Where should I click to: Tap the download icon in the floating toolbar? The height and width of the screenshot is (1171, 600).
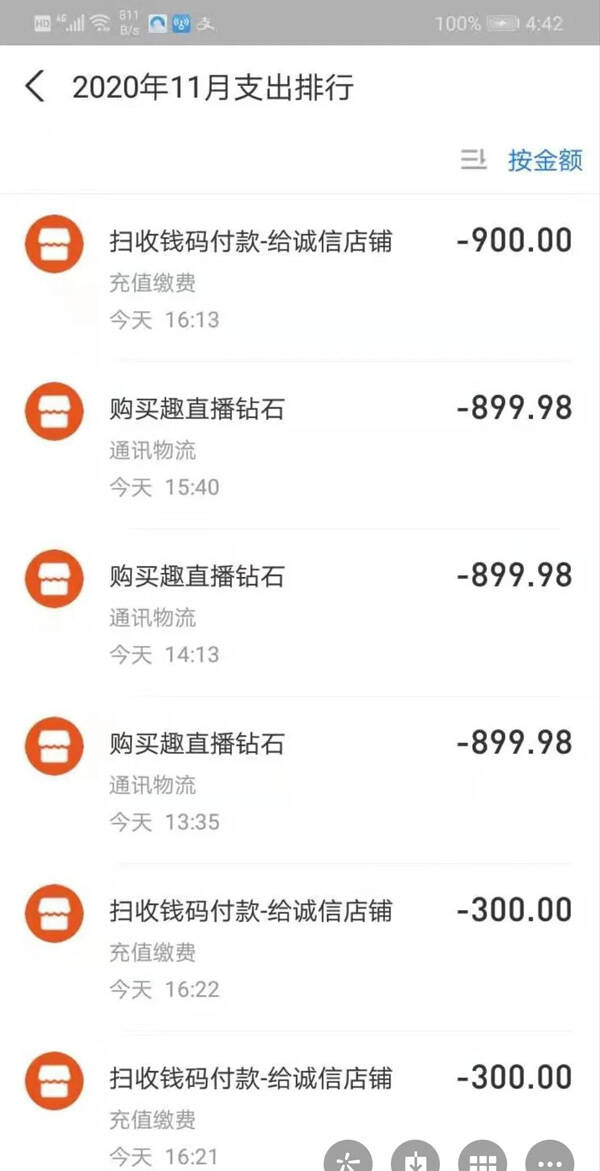[416, 1156]
